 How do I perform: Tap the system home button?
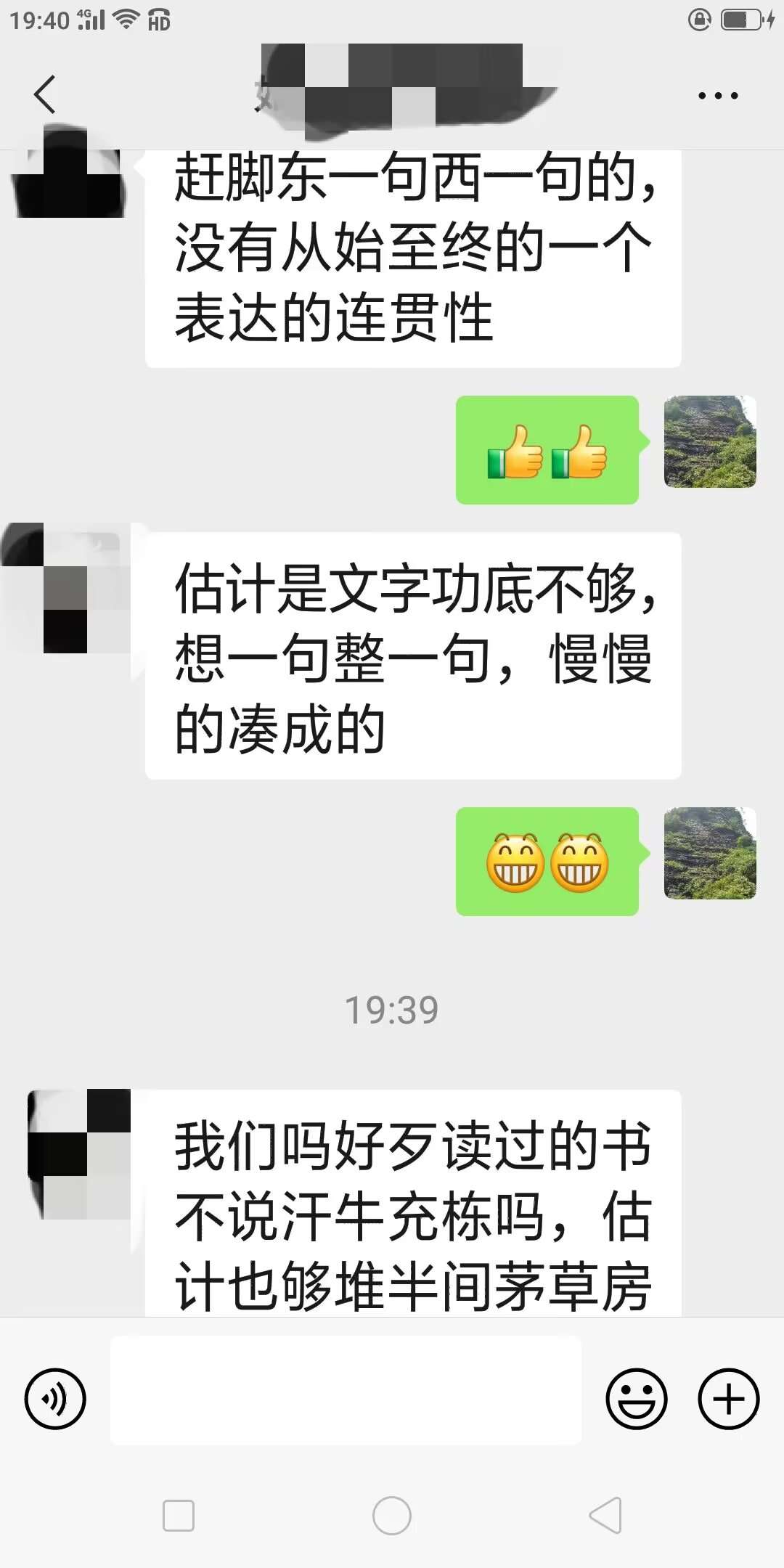point(392,1516)
